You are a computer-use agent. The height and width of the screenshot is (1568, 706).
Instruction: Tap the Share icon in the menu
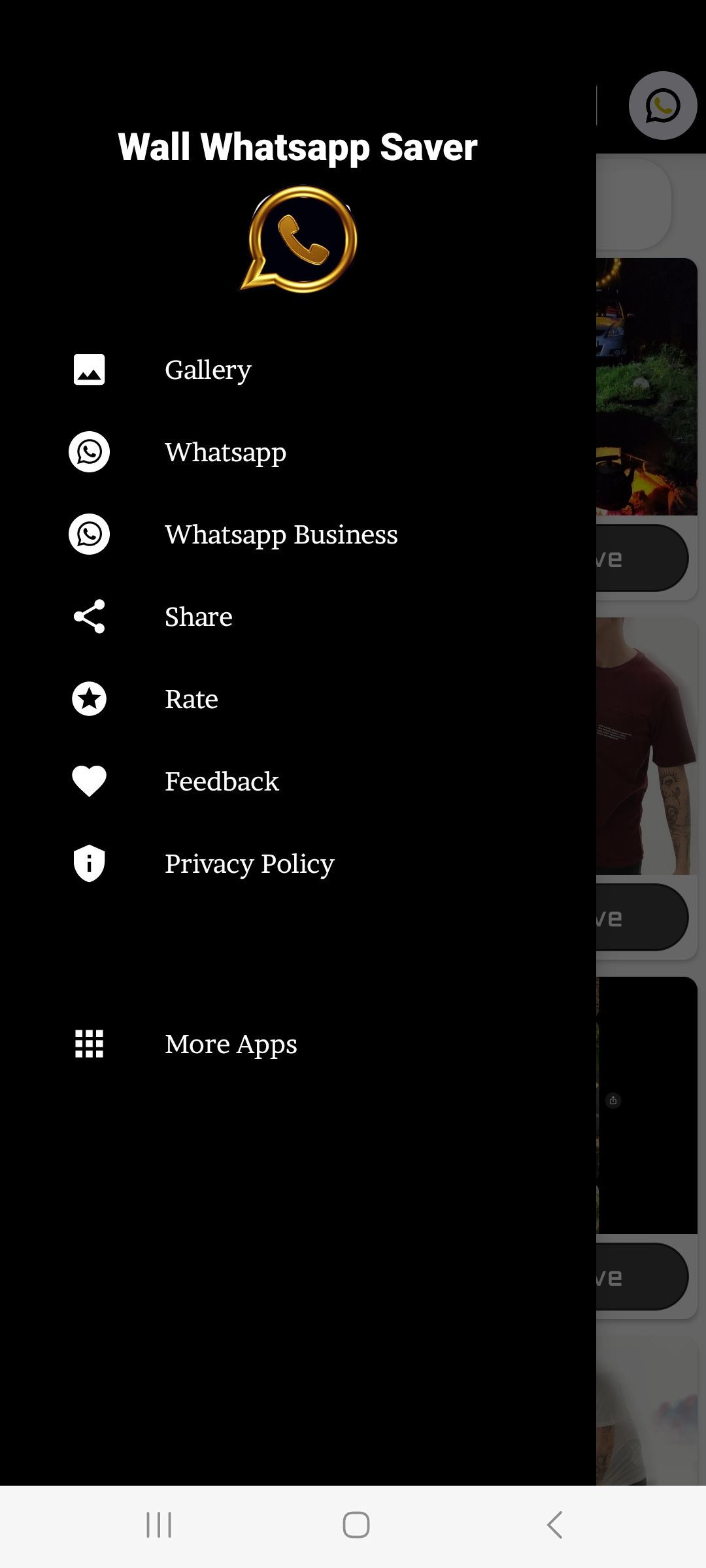point(89,616)
